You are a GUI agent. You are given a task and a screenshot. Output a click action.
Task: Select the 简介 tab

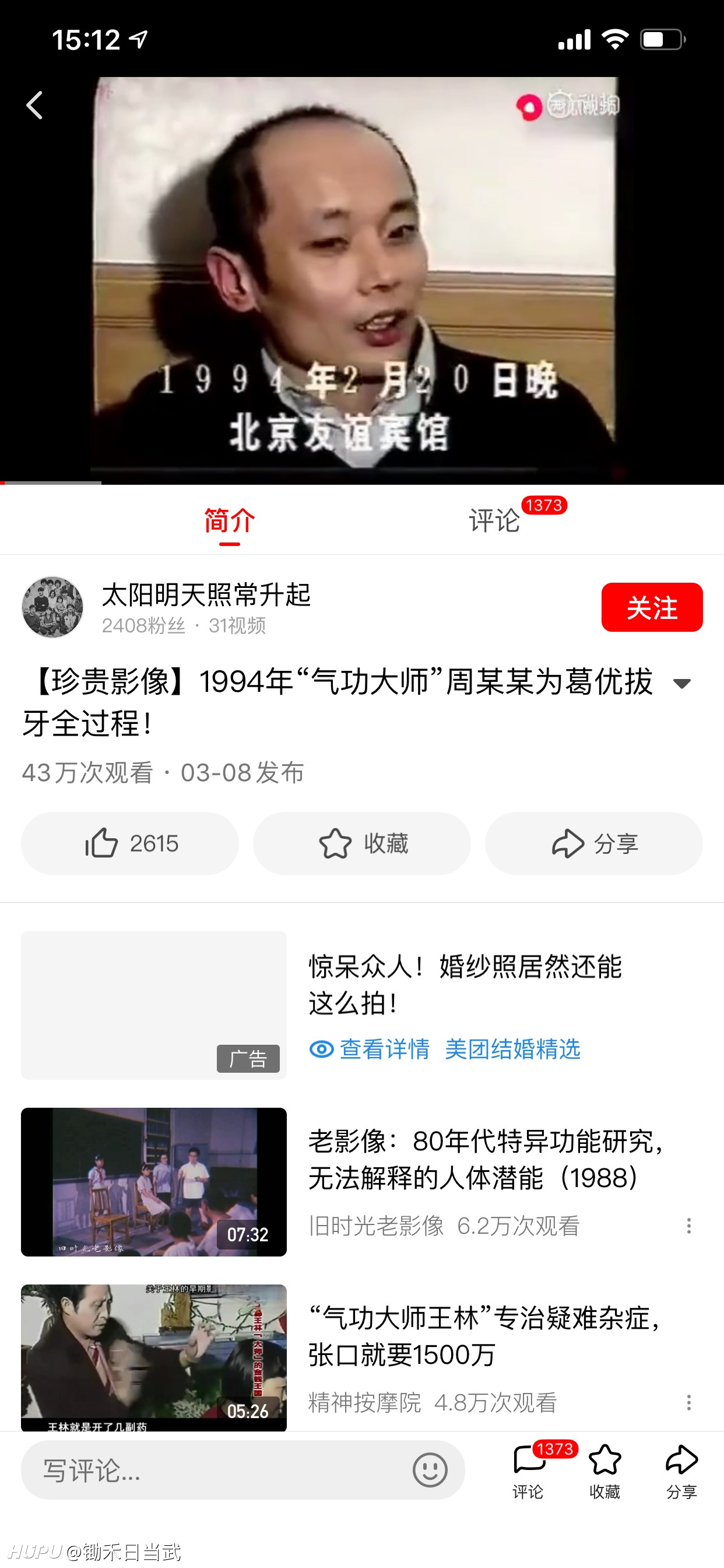(x=229, y=520)
